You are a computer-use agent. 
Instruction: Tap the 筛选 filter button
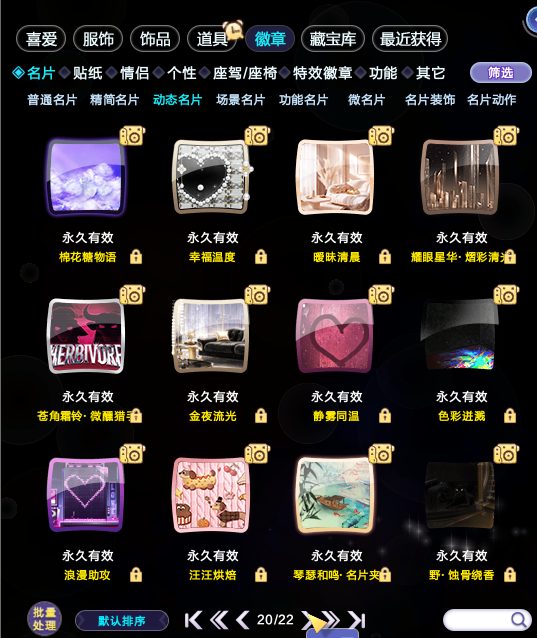point(501,73)
